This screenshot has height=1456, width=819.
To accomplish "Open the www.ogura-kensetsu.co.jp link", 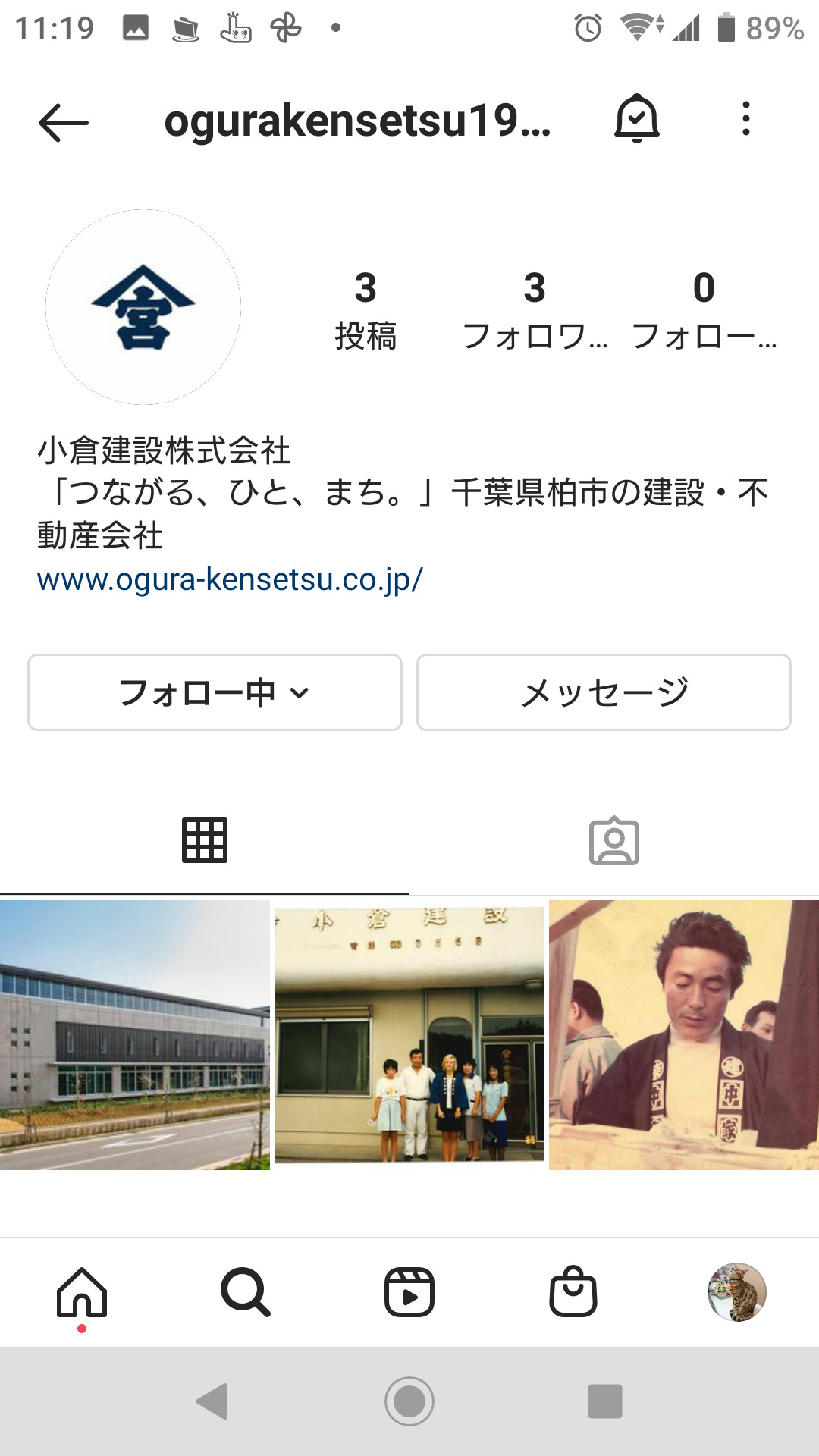I will pos(230,579).
